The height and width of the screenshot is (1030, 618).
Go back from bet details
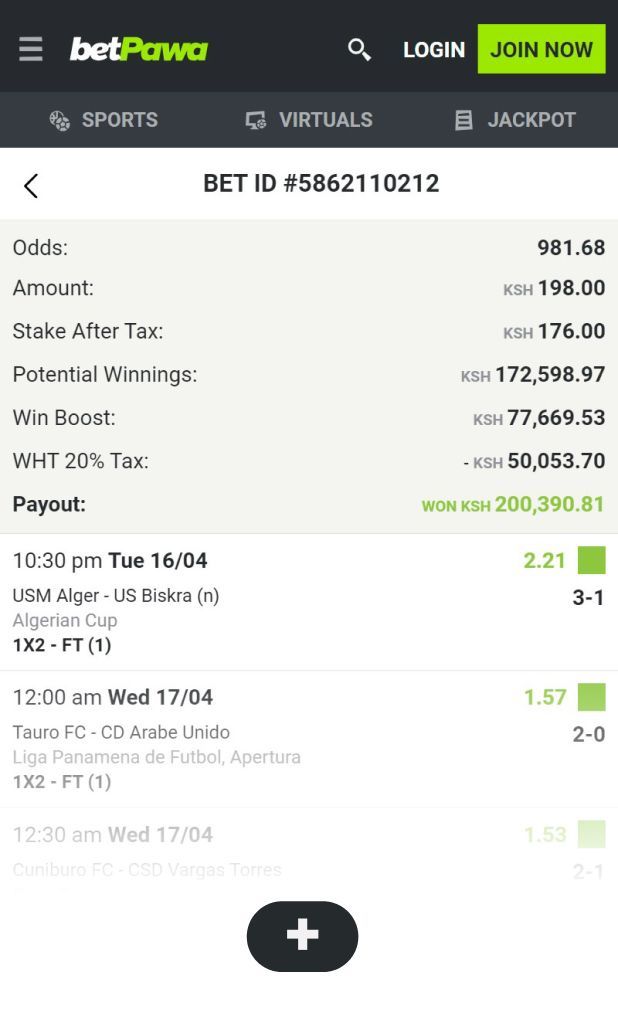point(31,185)
